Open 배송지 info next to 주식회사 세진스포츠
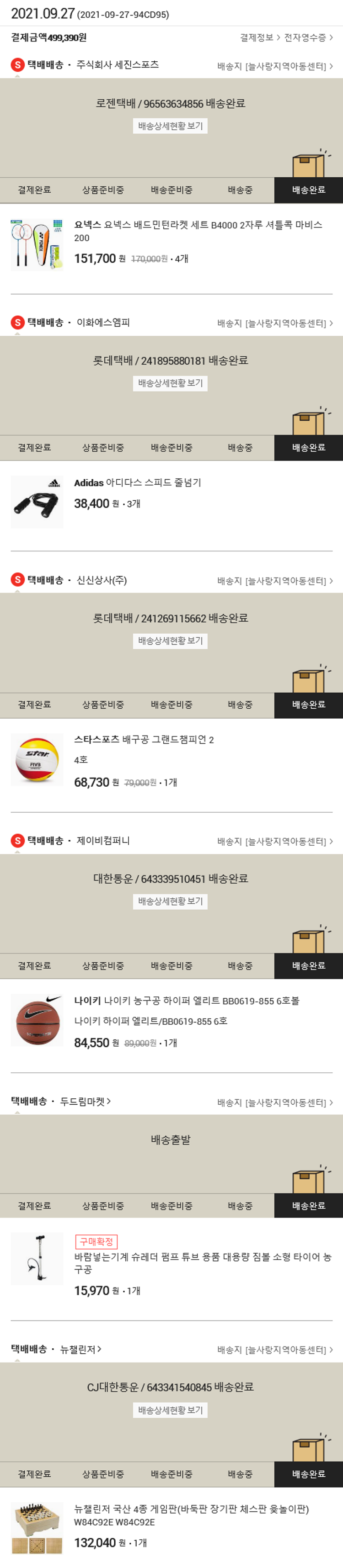 coord(275,66)
